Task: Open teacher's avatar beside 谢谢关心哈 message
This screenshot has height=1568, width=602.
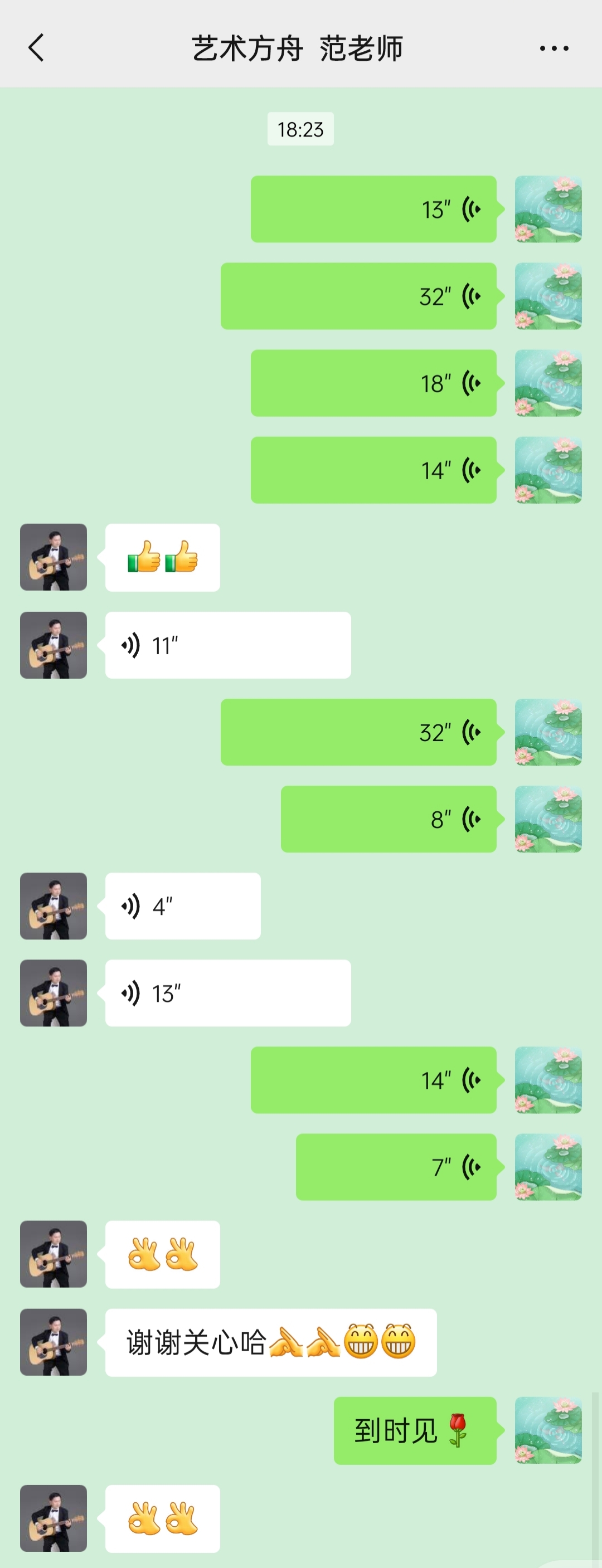Action: point(54,1342)
